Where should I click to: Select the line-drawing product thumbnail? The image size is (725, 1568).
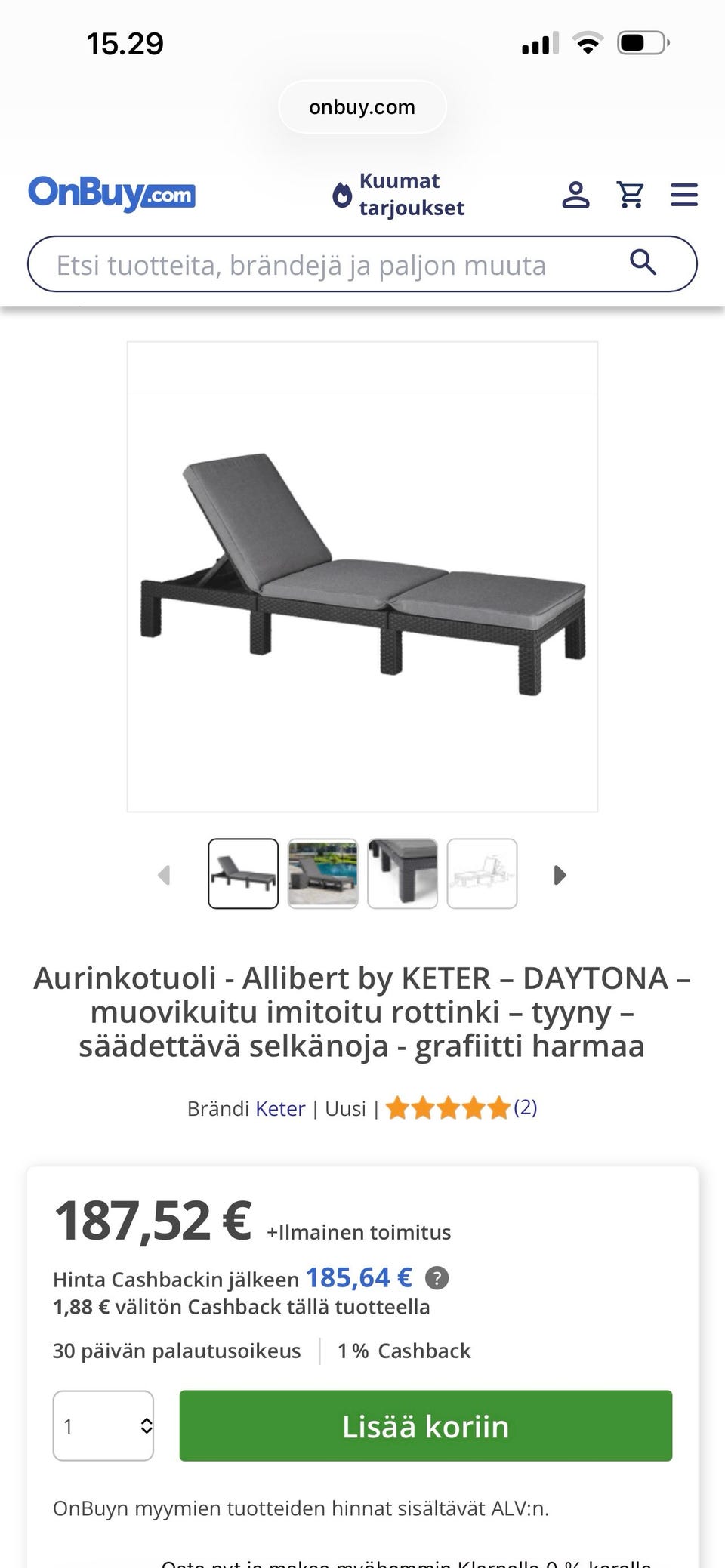[482, 873]
